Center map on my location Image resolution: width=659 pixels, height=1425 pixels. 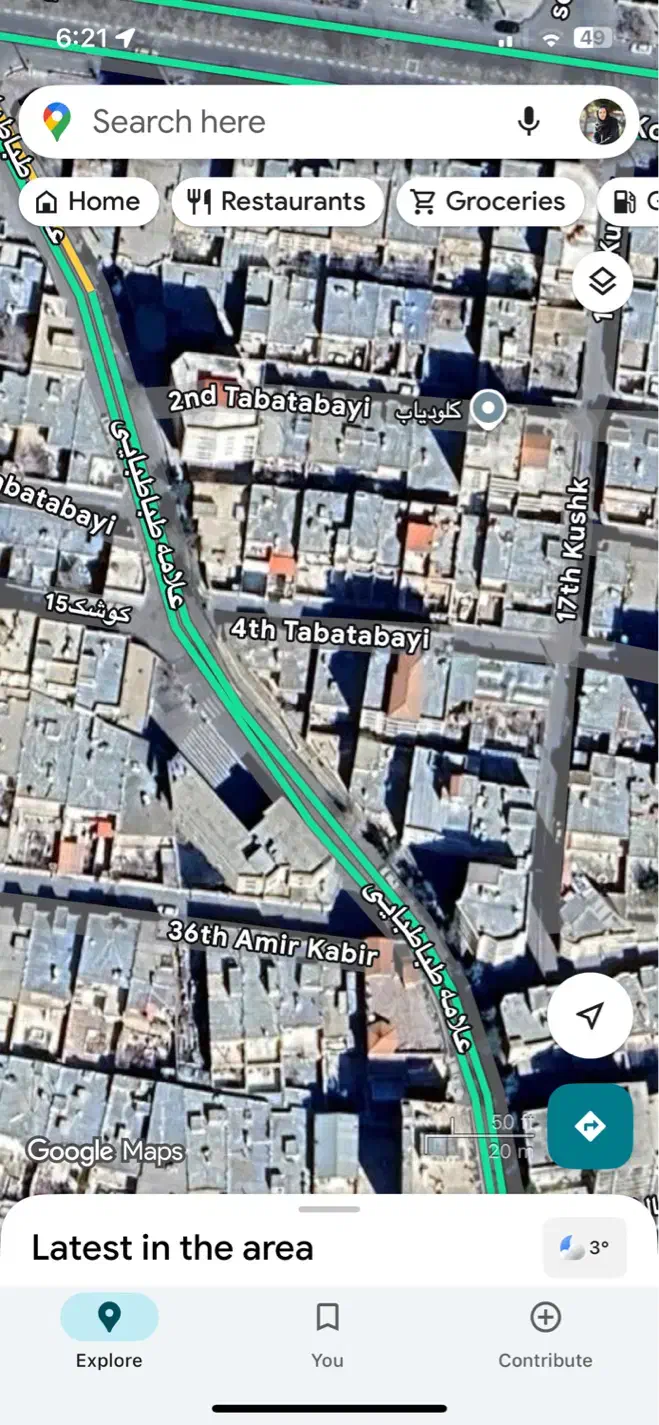tap(590, 1016)
